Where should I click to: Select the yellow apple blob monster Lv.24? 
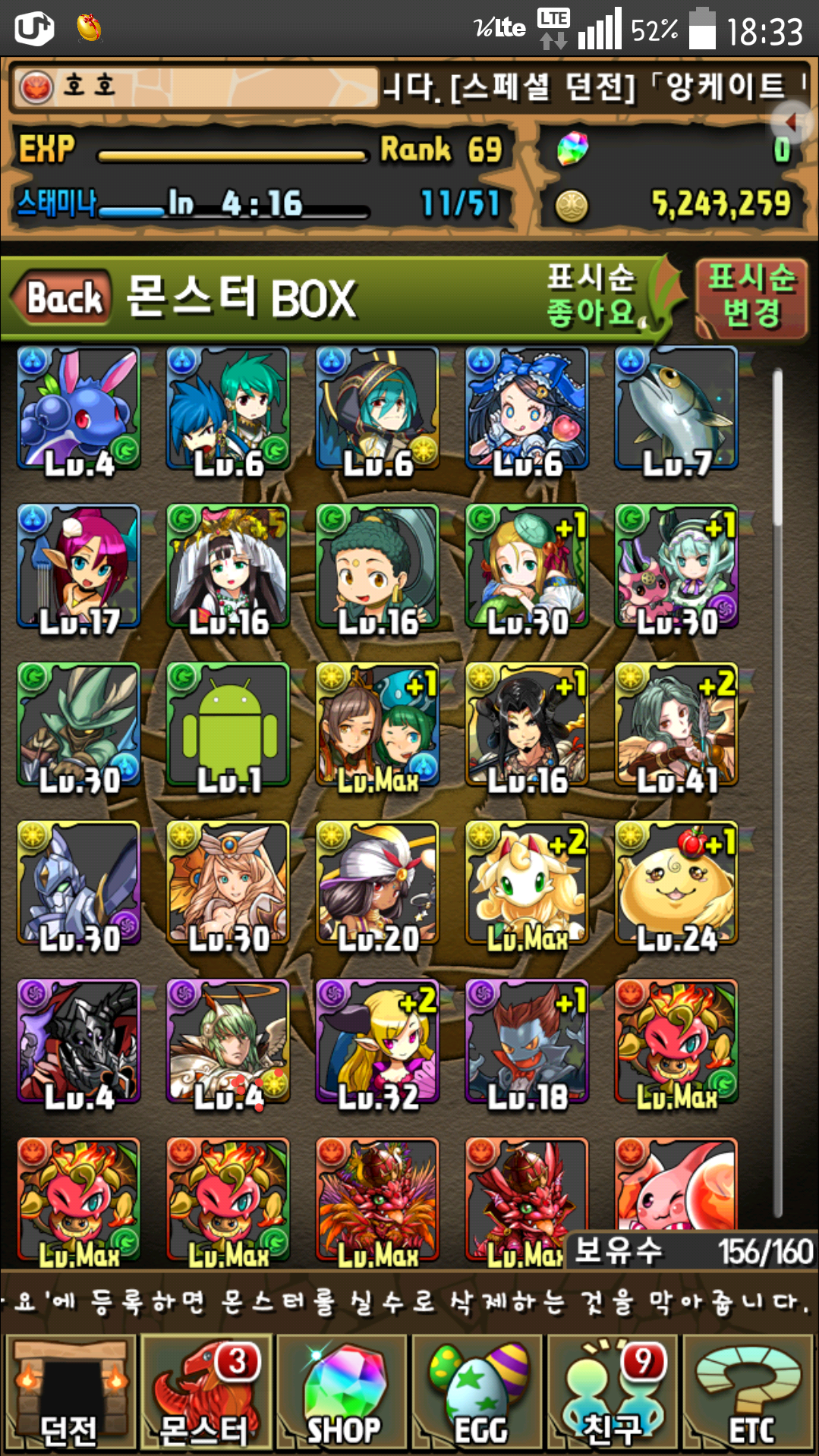[676, 884]
